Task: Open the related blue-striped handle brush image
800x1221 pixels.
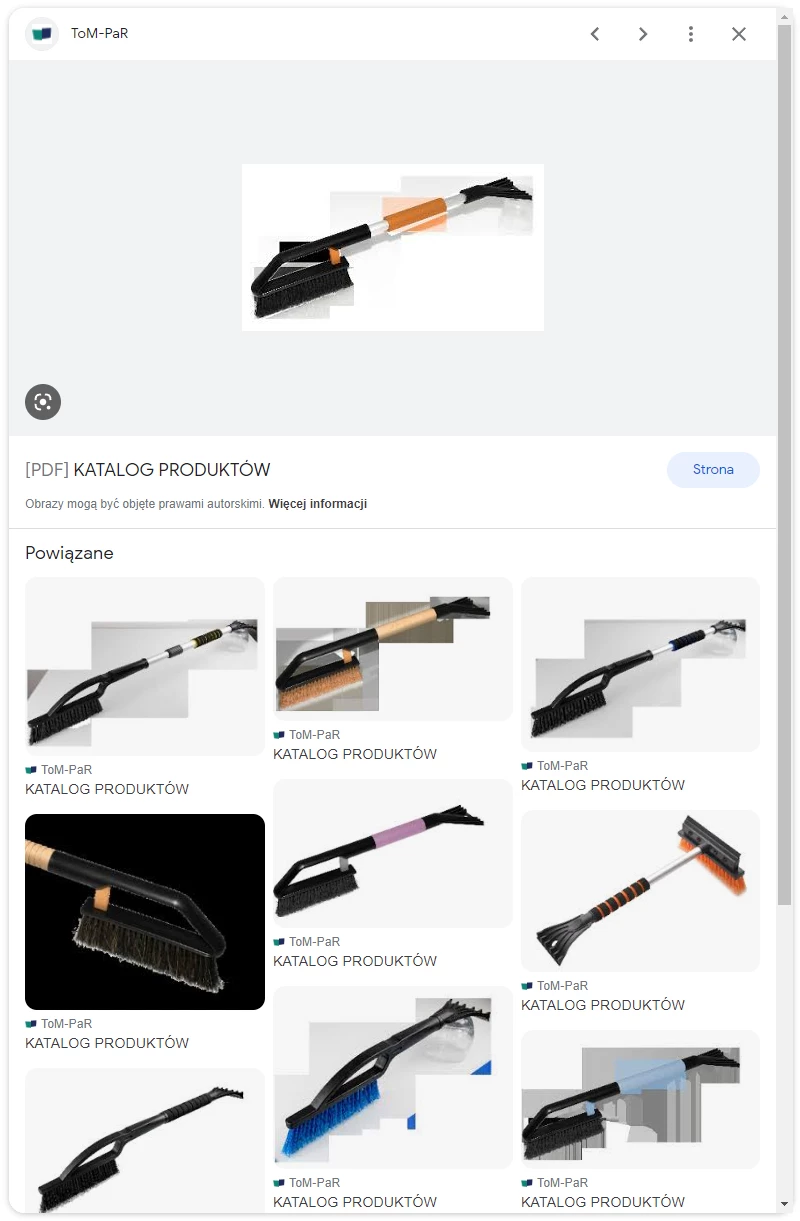Action: [x=640, y=664]
